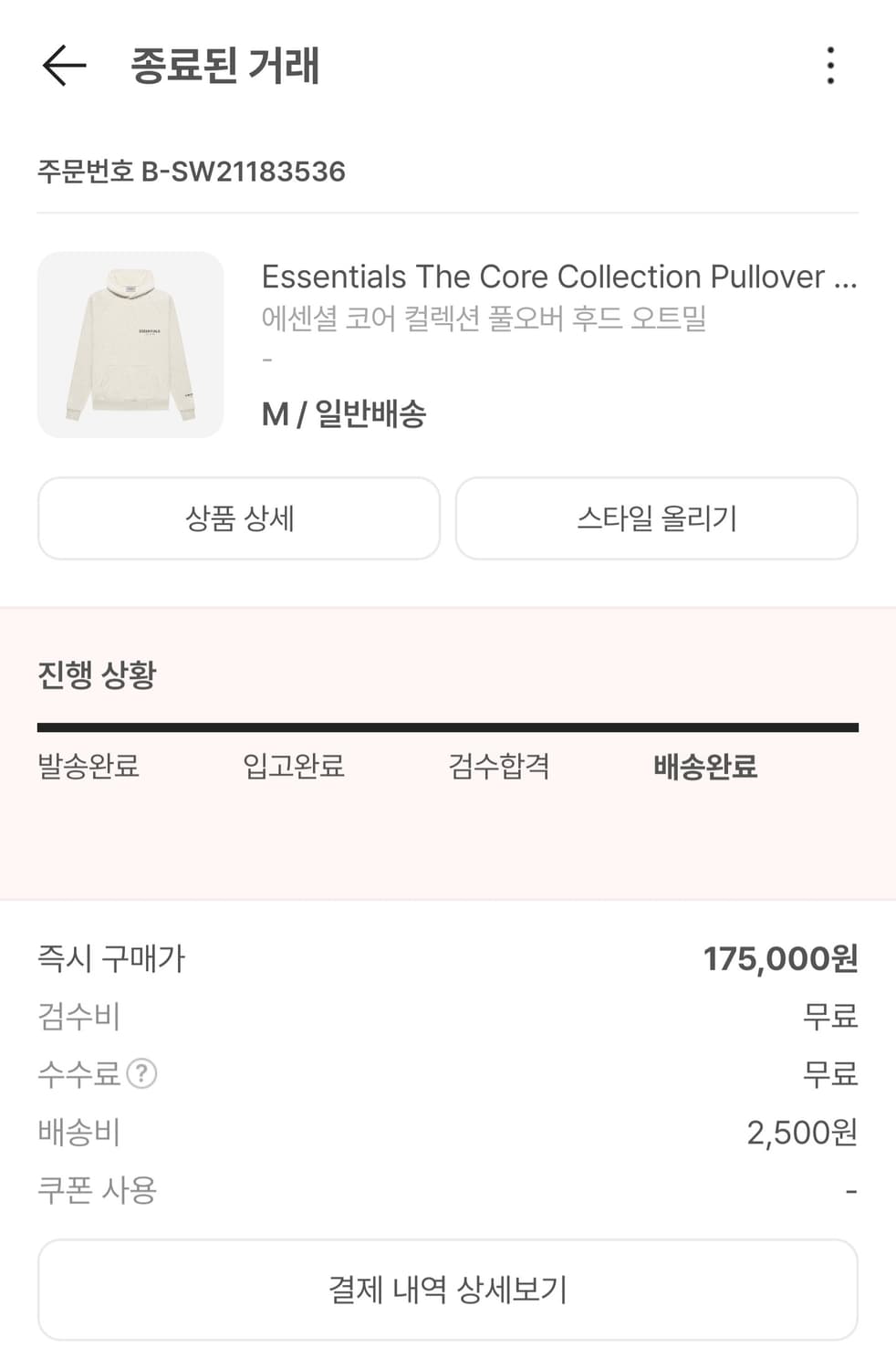Viewport: 896px width, 1369px height.
Task: Click the 입고완료 progress step
Action: click(x=292, y=768)
